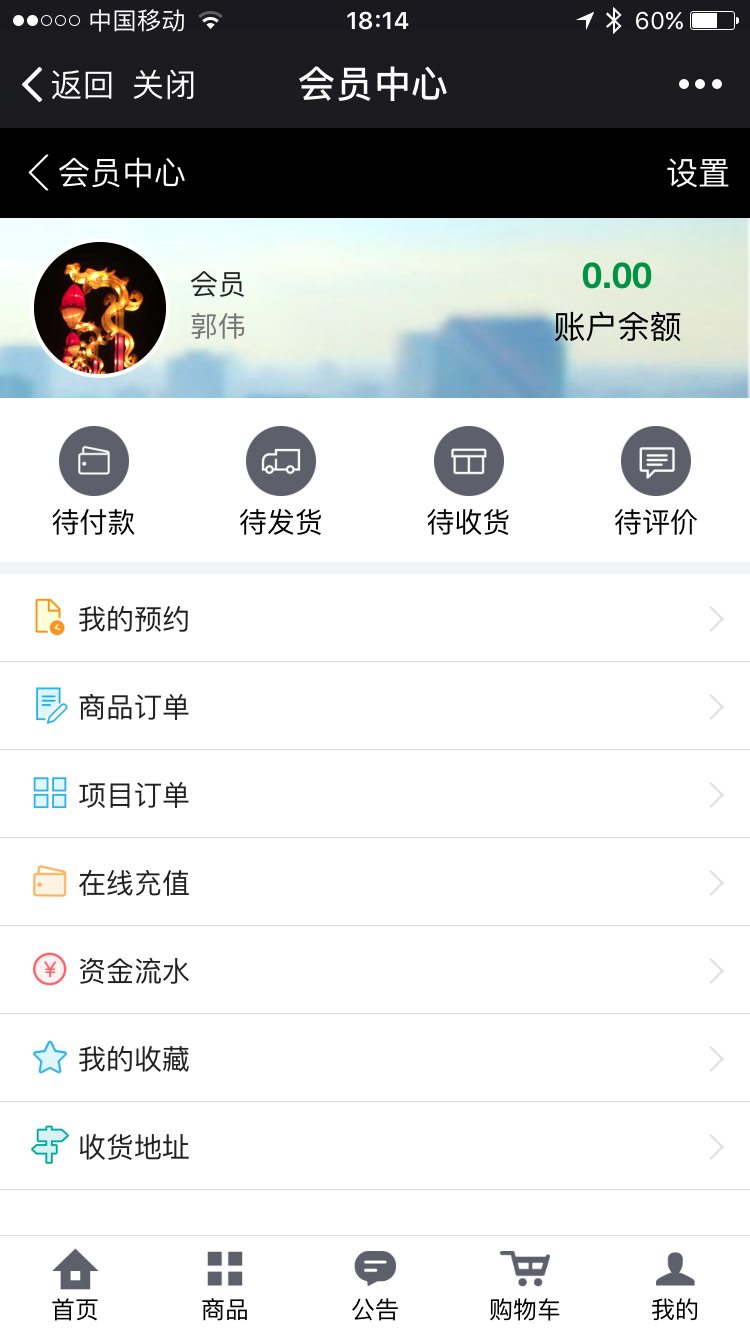Switch to the 首页 home tab

75,1286
